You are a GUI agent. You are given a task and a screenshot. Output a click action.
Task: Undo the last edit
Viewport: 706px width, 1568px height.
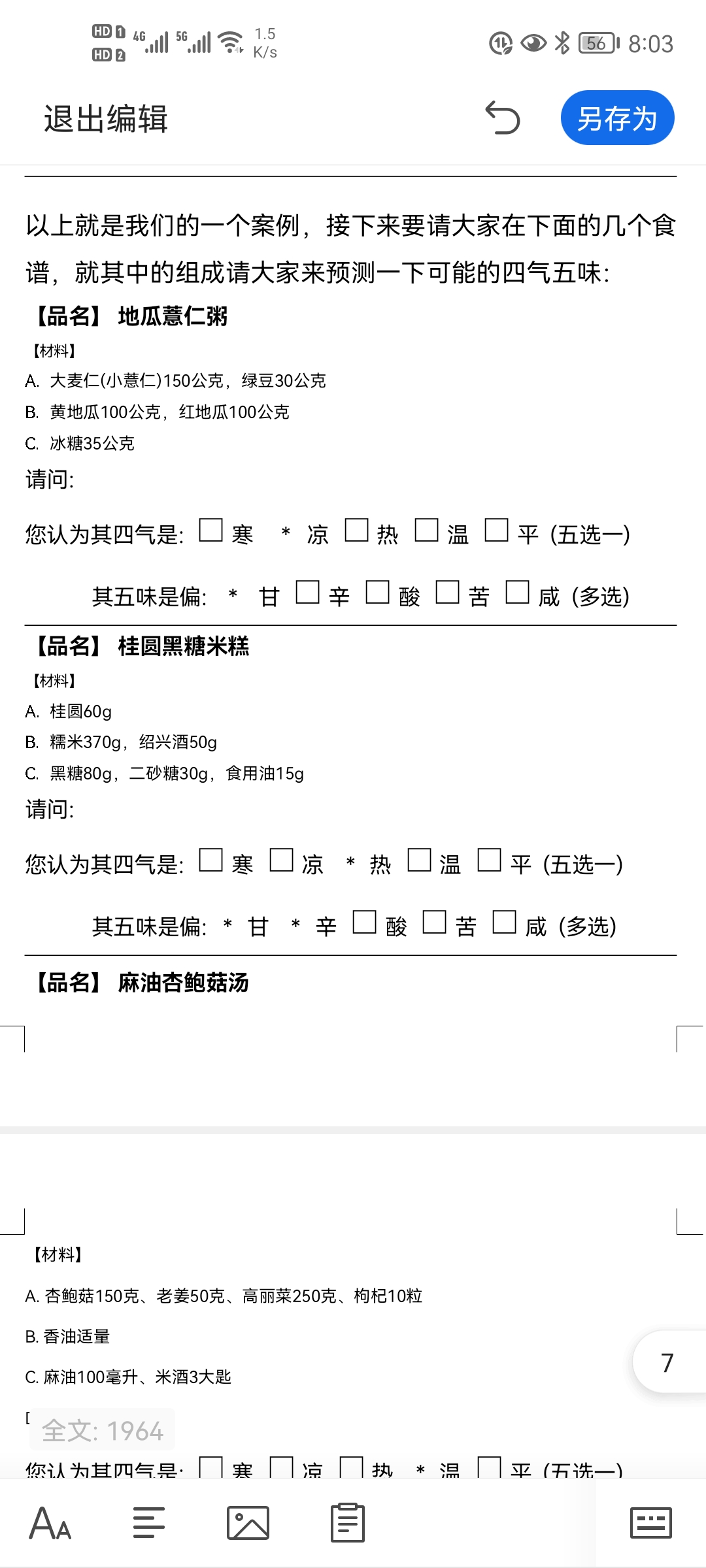(502, 118)
